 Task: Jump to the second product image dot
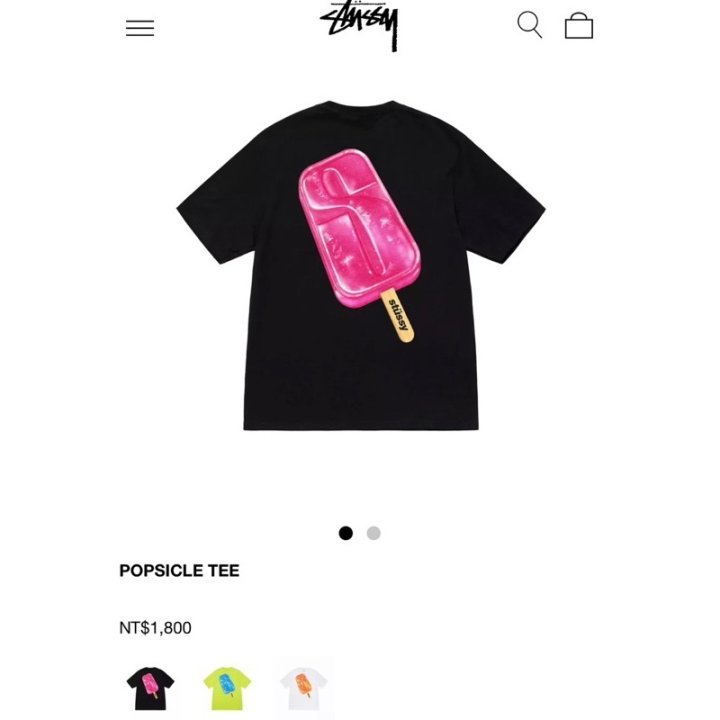click(374, 533)
